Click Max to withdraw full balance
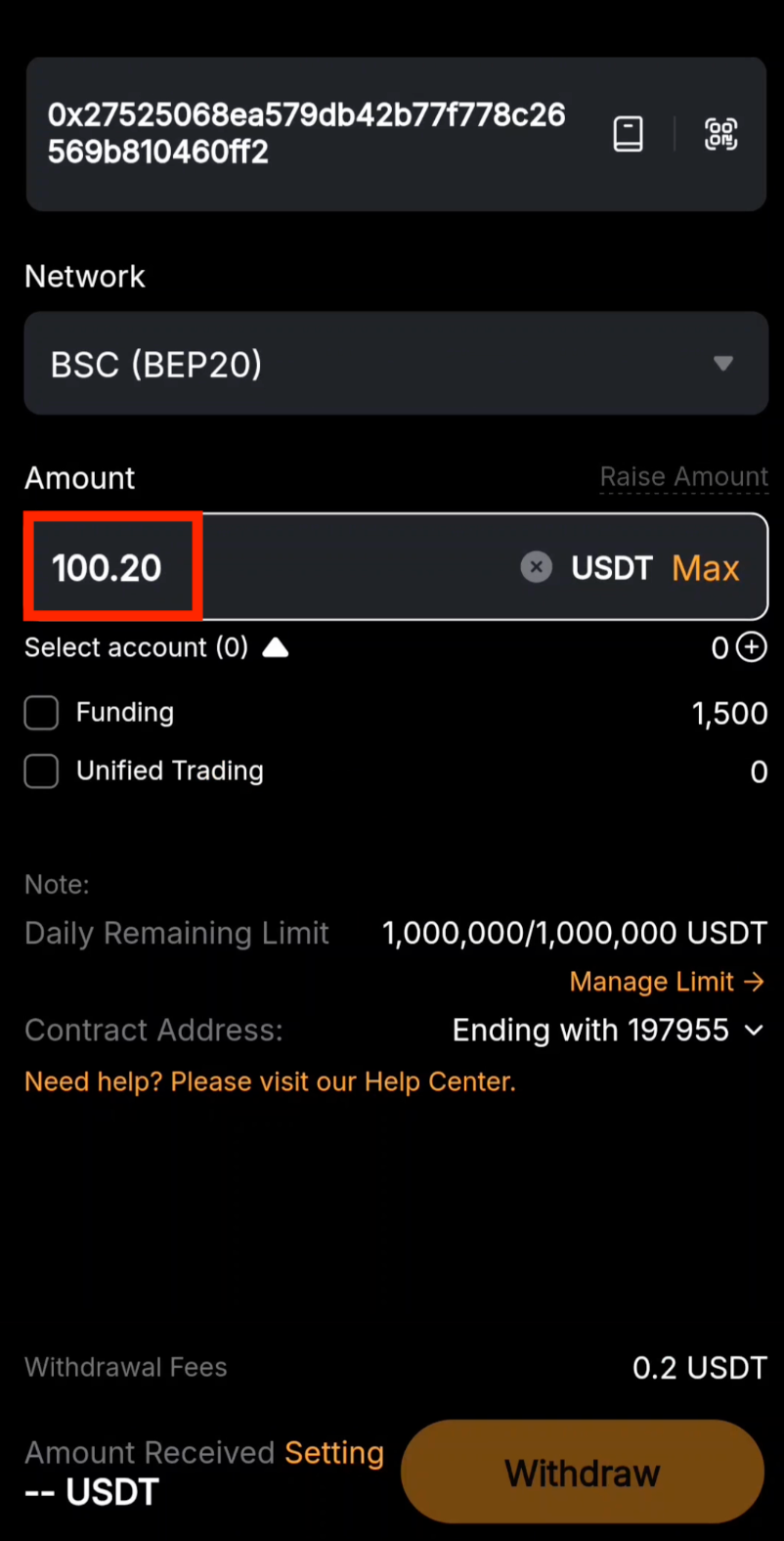The width and height of the screenshot is (784, 1541). coord(705,567)
